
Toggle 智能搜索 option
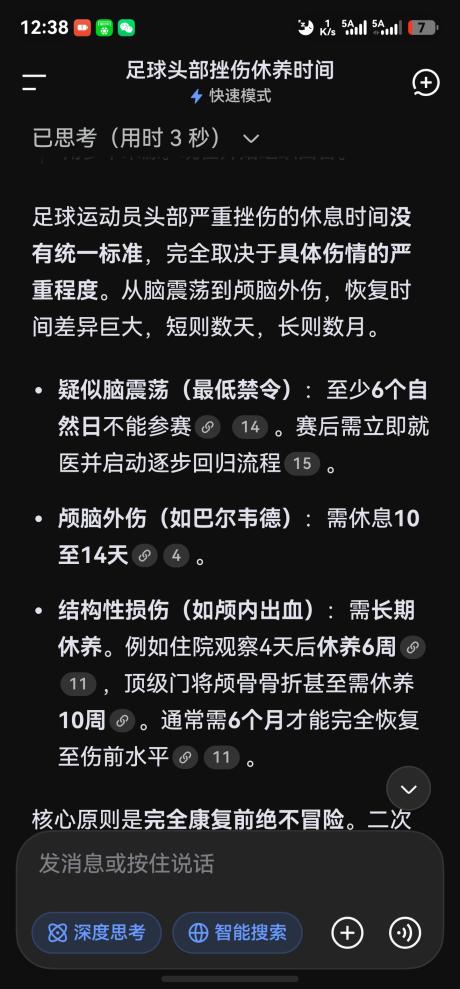(237, 933)
